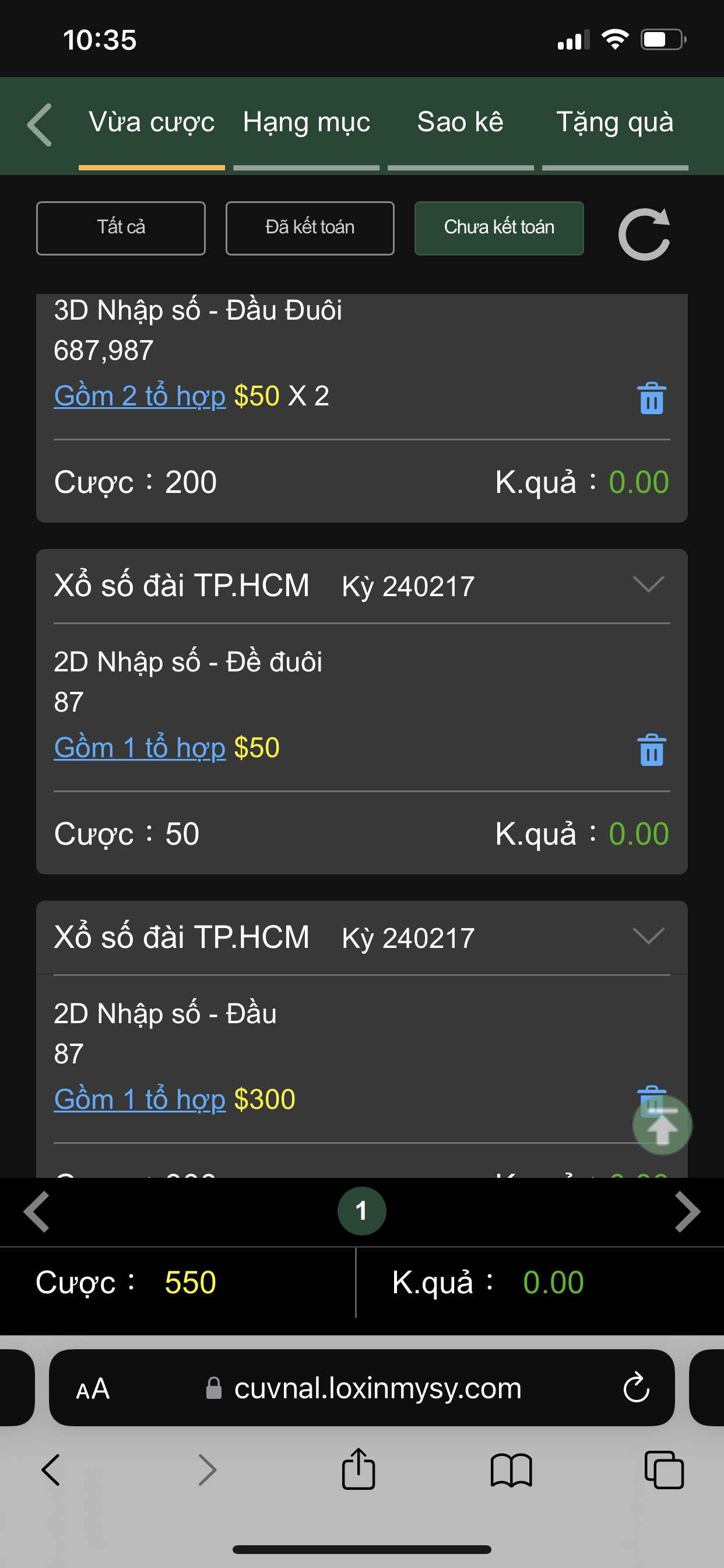
Task: Open the Sao kê tab
Action: point(460,123)
